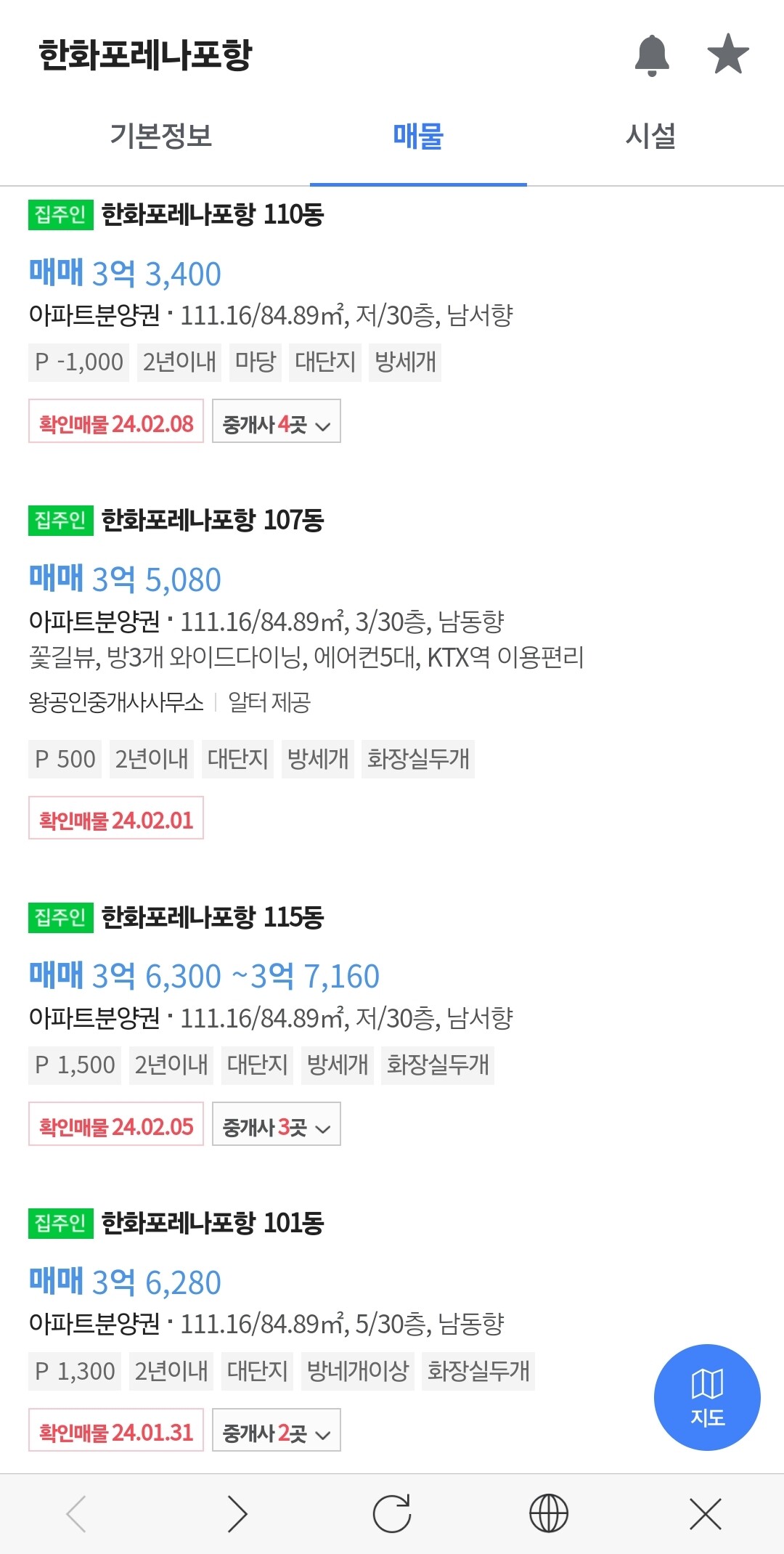Open the notification bell icon
Image resolution: width=784 pixels, height=1554 pixels.
point(651,56)
